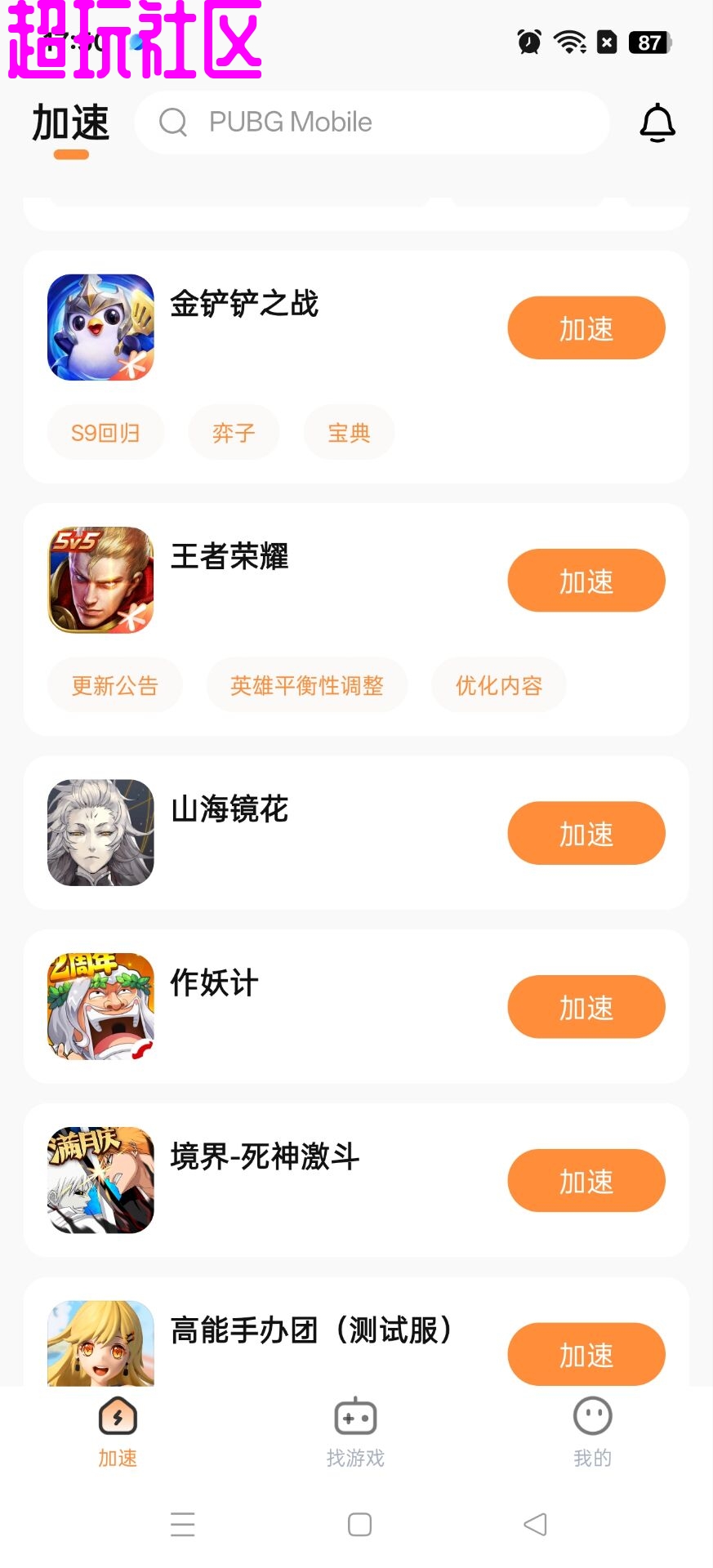
Task: Switch to the 找游戏 tab
Action: click(x=355, y=1432)
